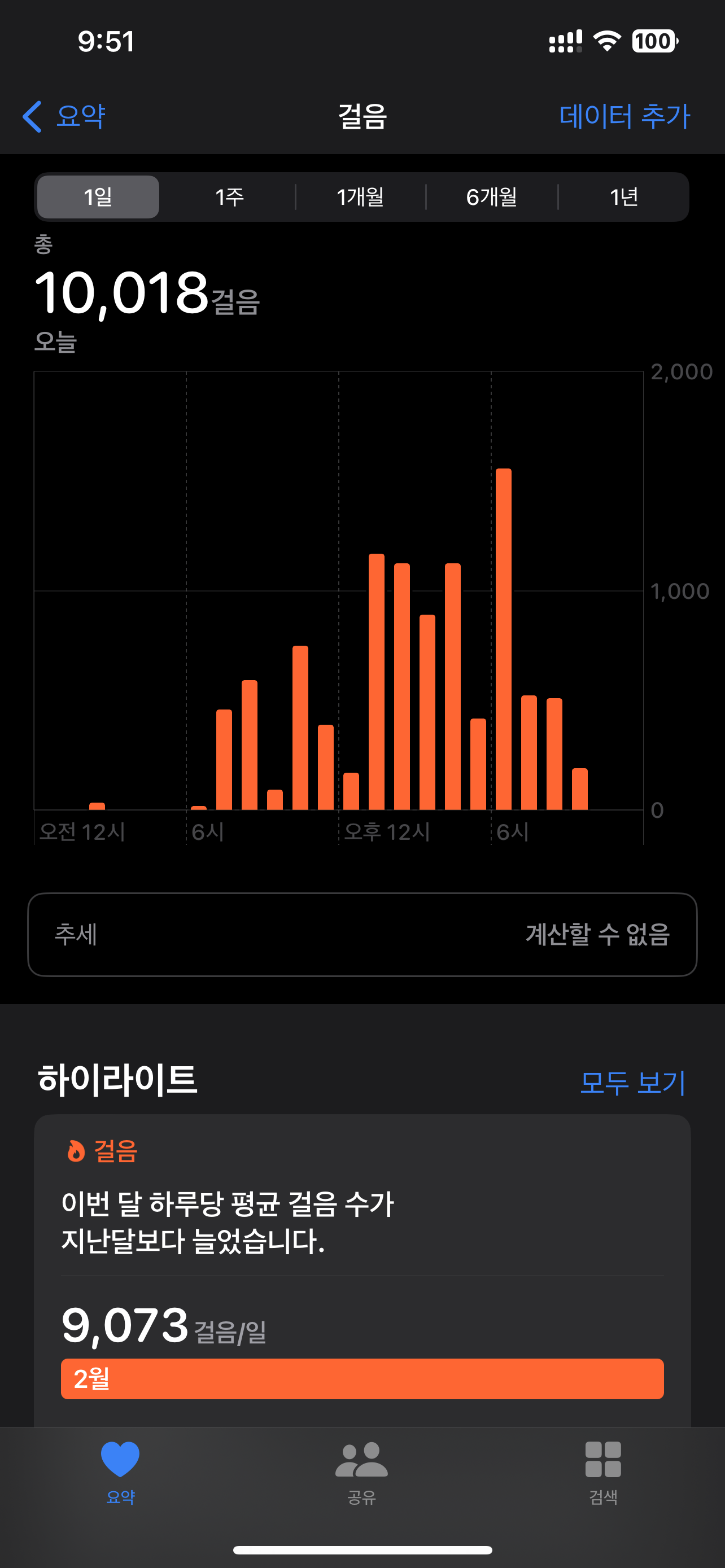The image size is (725, 1568).
Task: Open the 추세 trend row
Action: [x=362, y=934]
